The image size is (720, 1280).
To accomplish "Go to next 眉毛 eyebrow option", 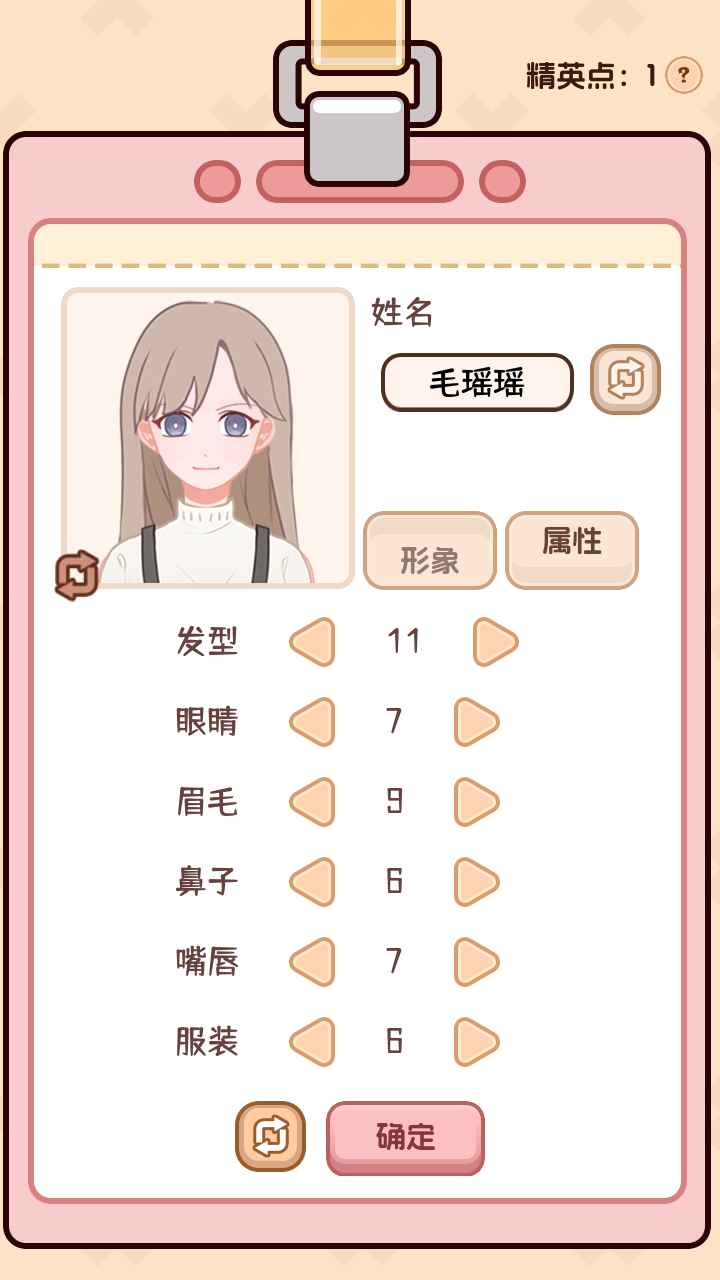I will [x=476, y=802].
